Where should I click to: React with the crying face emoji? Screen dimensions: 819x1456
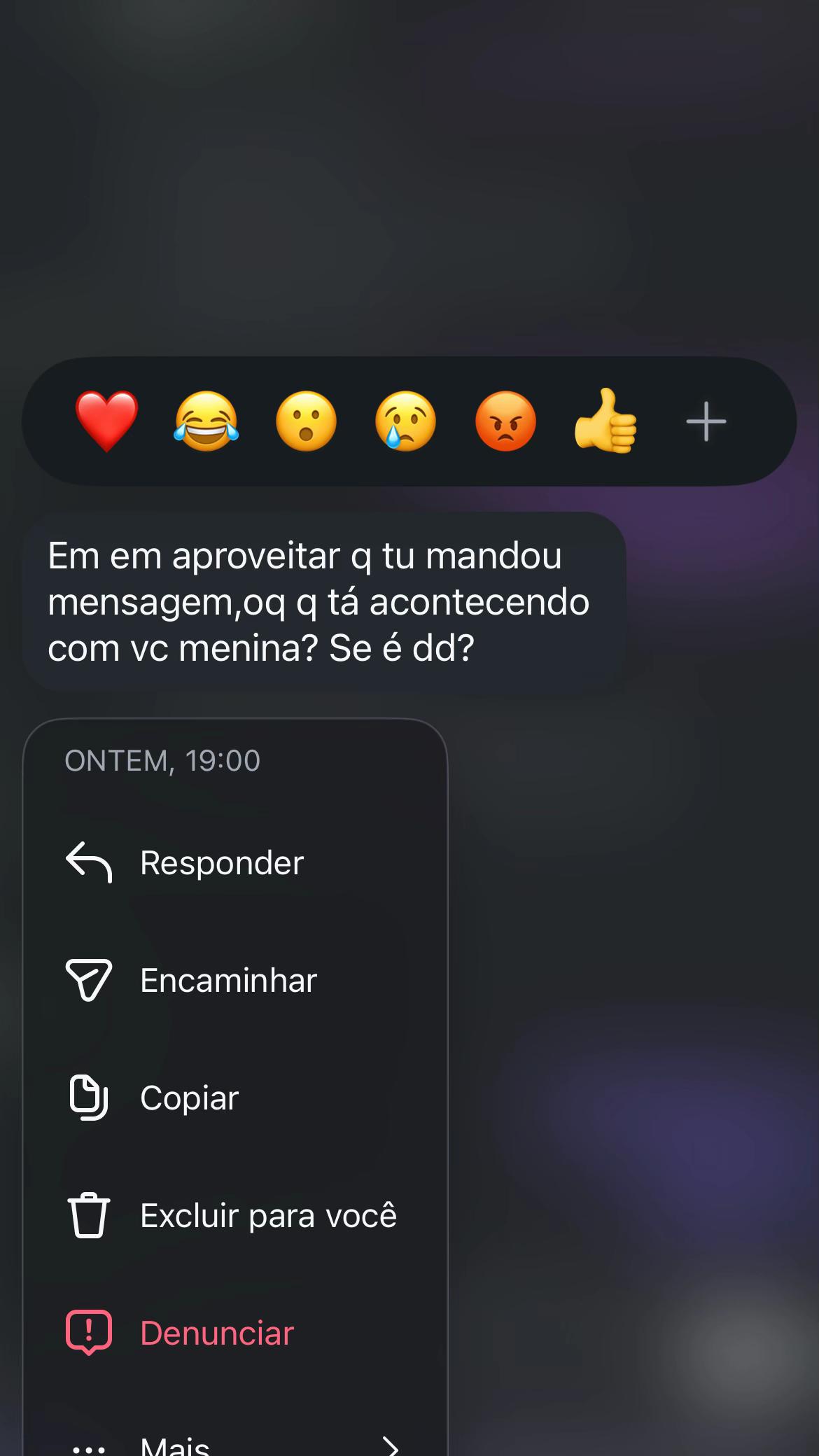pyautogui.click(x=406, y=421)
